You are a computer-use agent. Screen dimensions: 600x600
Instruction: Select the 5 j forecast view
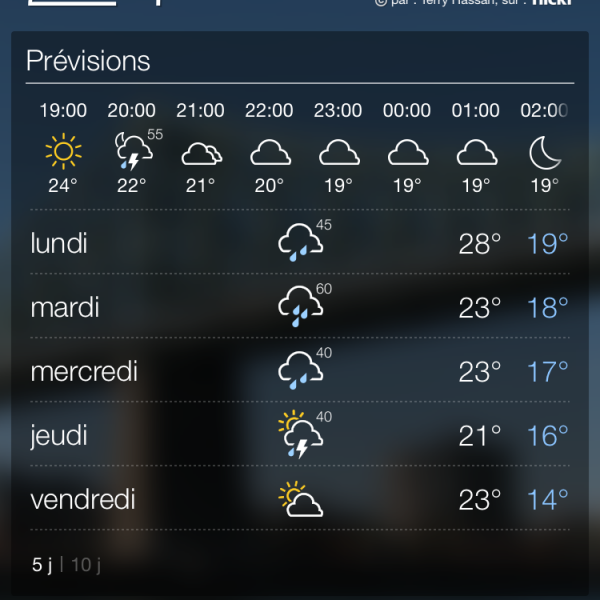click(x=42, y=565)
